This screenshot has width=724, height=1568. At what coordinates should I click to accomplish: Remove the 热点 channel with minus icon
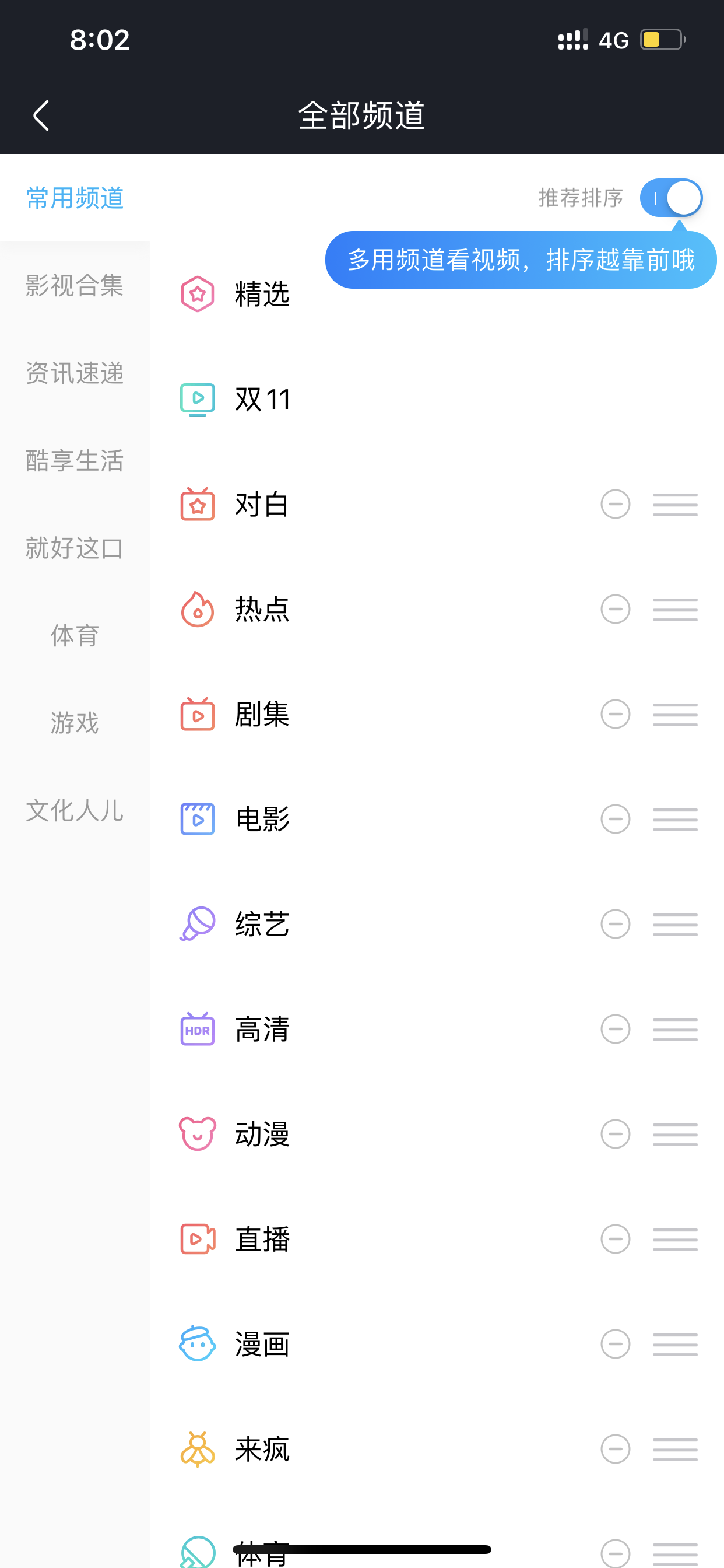[x=615, y=608]
